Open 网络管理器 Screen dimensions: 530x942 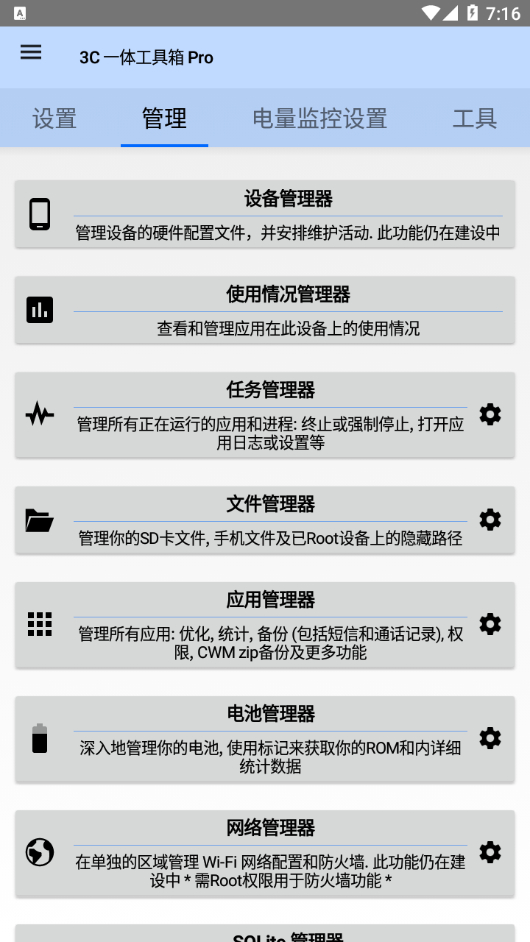point(265,854)
